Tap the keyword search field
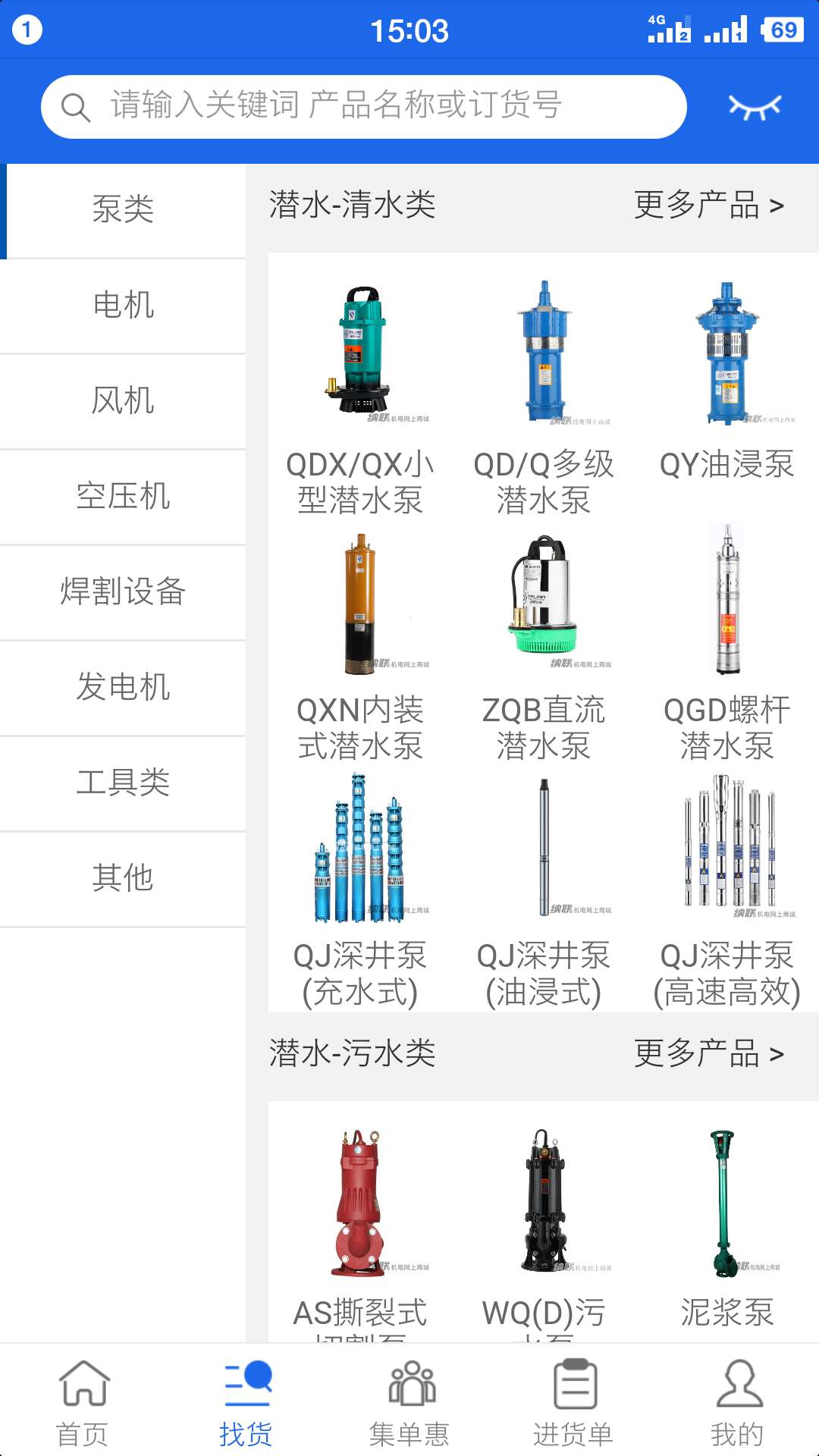819x1456 pixels. pos(364,106)
